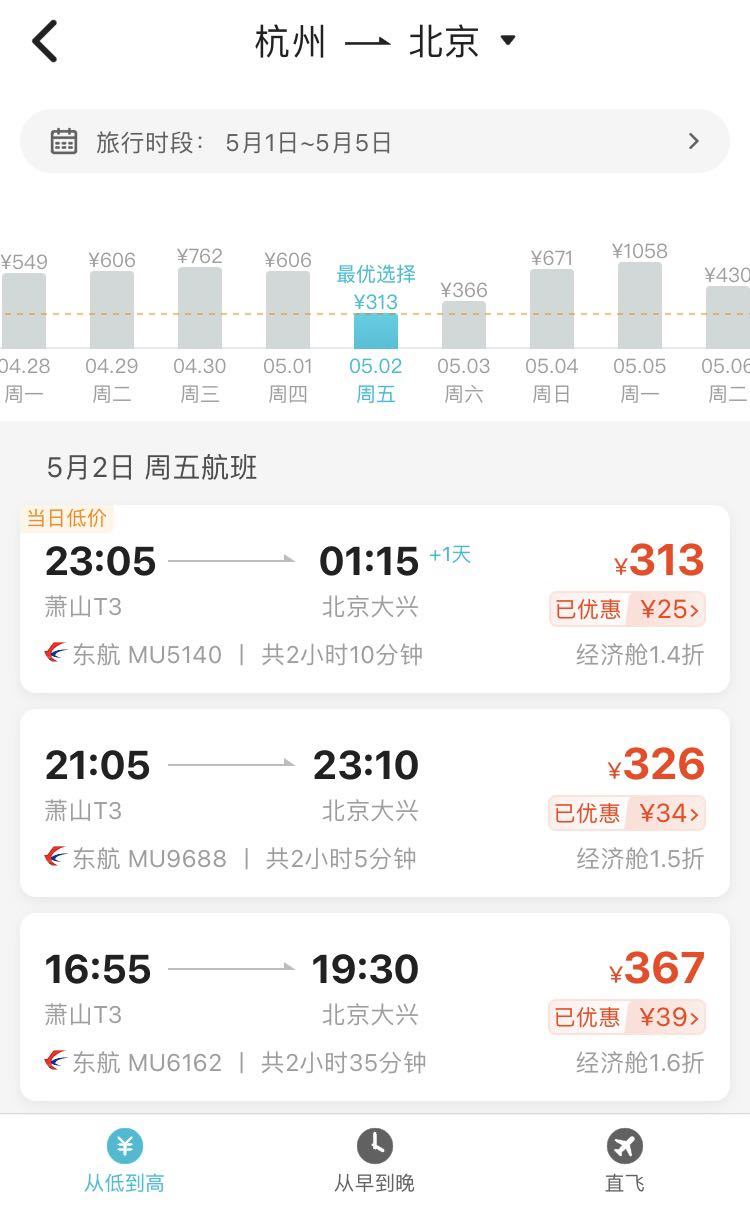Change the travel period 5月1日~5月5日
Viewport: 750px width, 1217px height.
pos(375,142)
